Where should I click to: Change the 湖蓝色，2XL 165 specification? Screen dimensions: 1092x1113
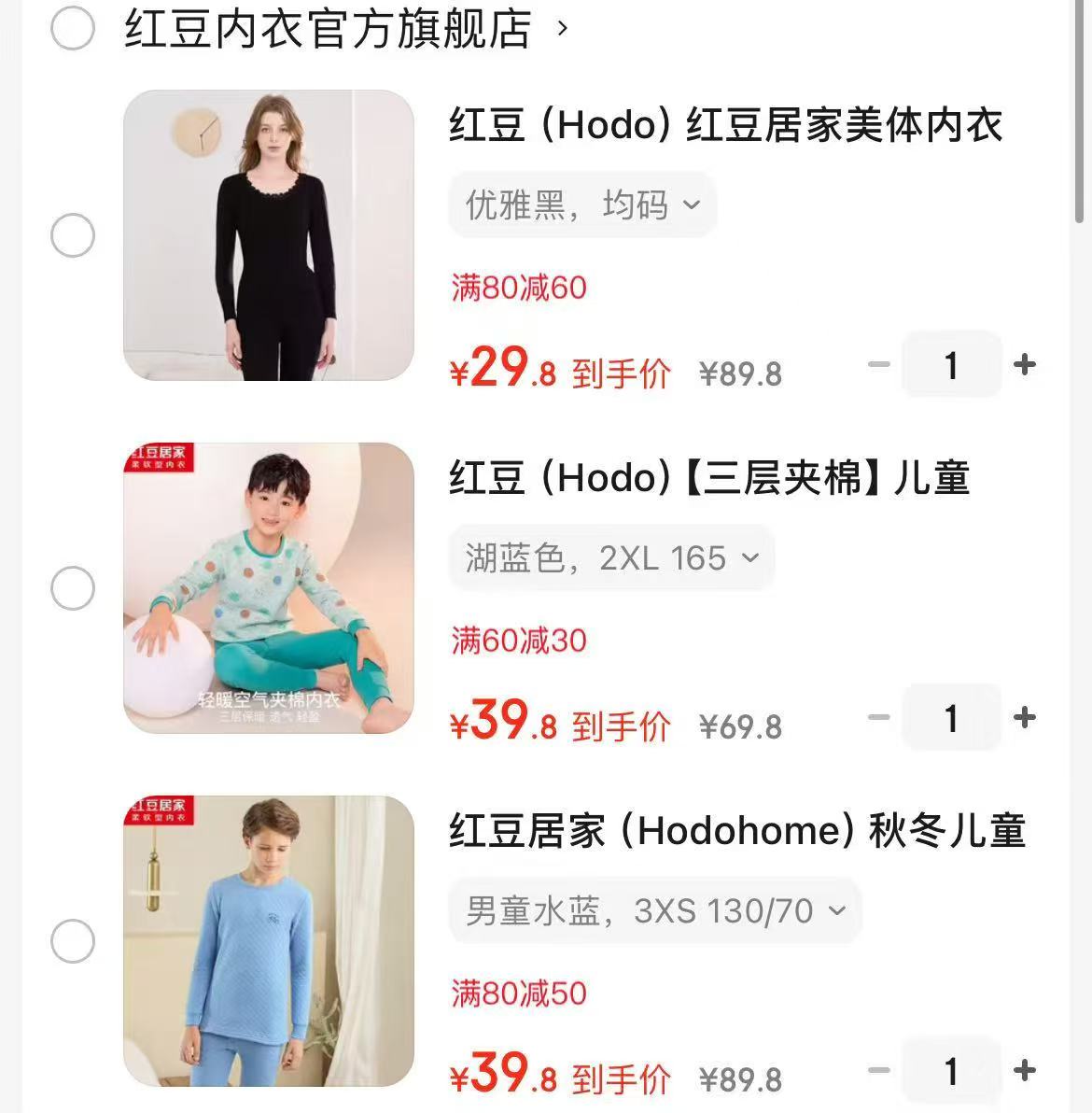(611, 557)
